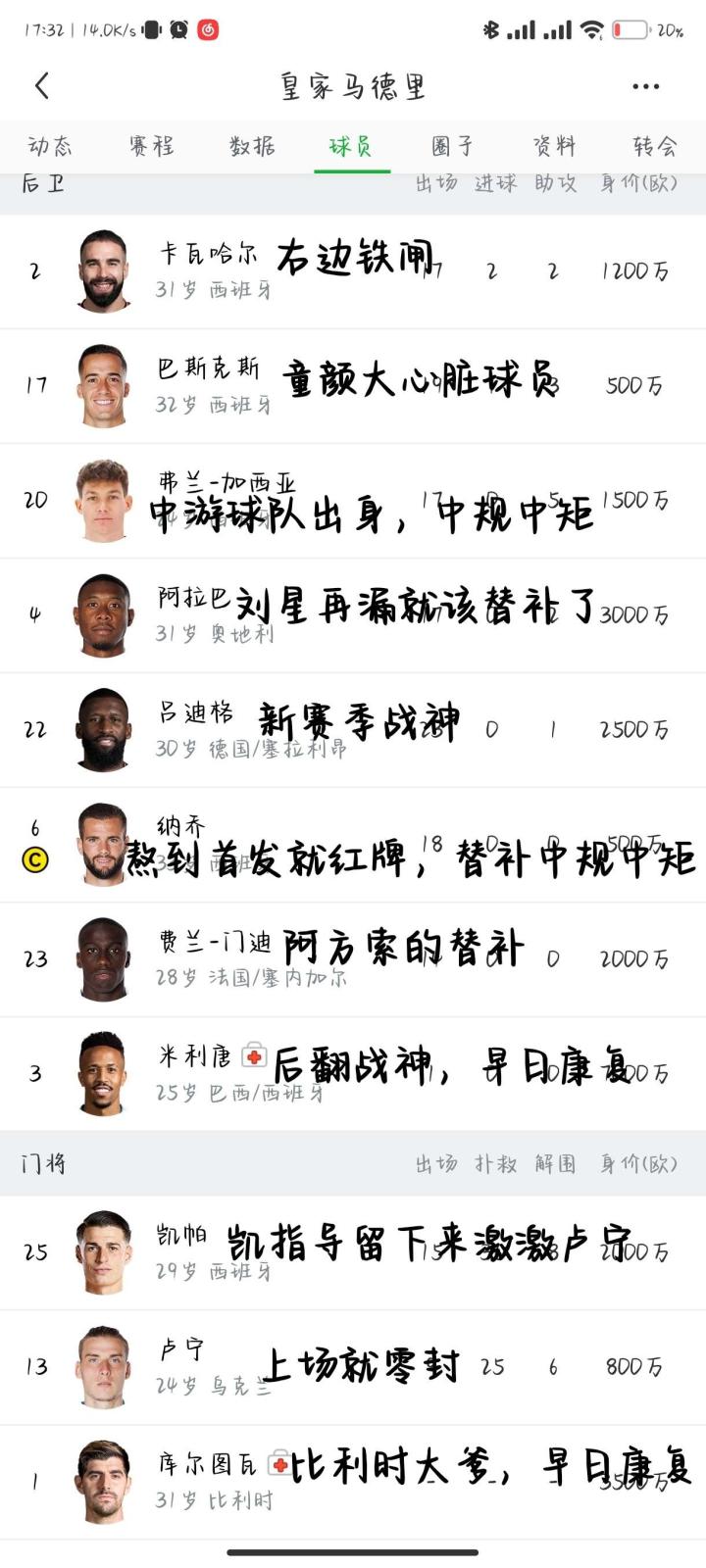Switch to the 动态 tab

pos(50,147)
